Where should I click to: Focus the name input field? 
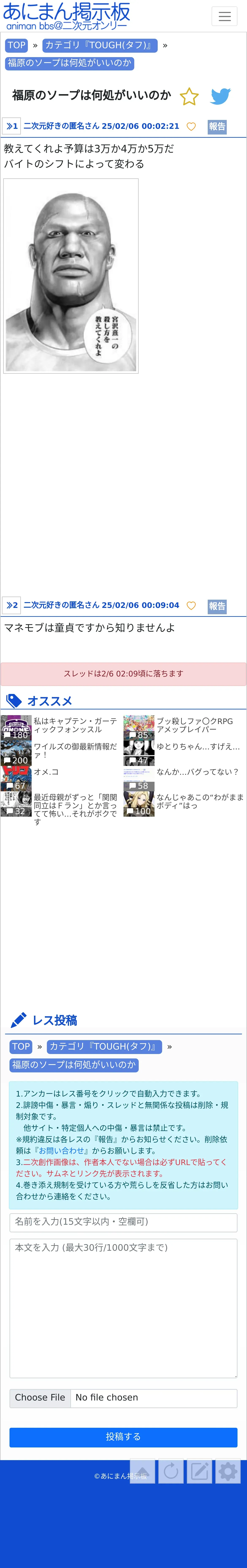123,1222
